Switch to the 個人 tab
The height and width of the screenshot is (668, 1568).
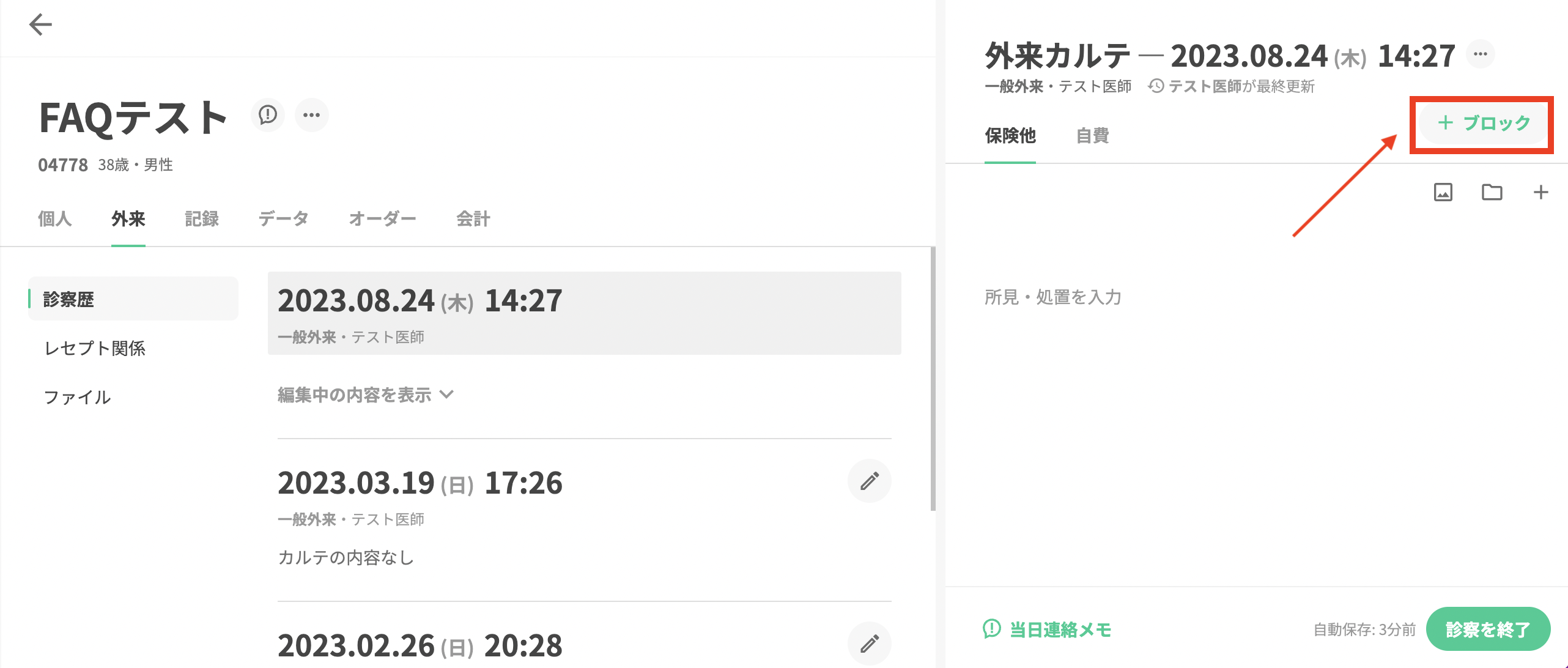coord(54,218)
